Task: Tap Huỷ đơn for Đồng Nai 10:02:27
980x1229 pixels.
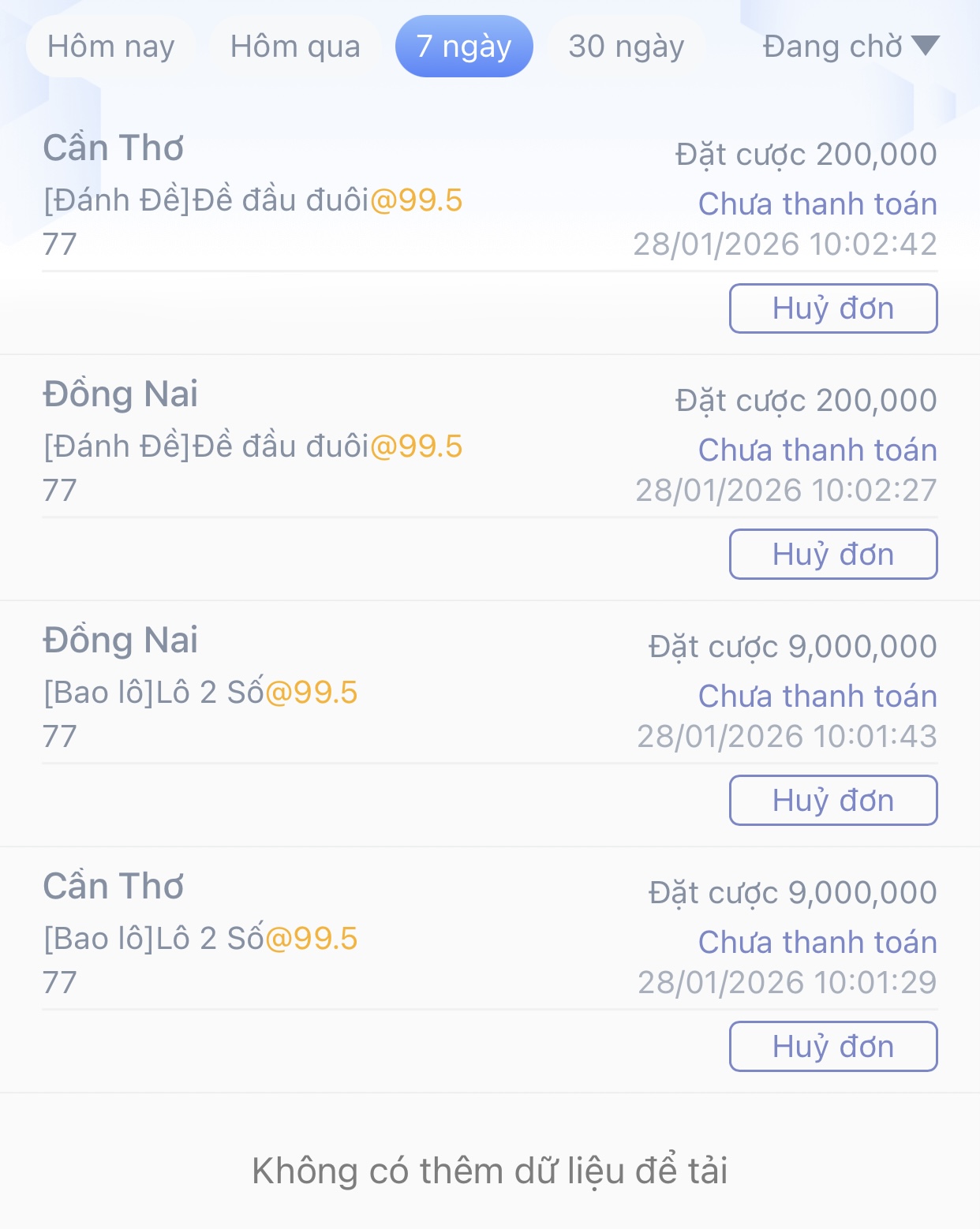Action: pyautogui.click(x=832, y=555)
